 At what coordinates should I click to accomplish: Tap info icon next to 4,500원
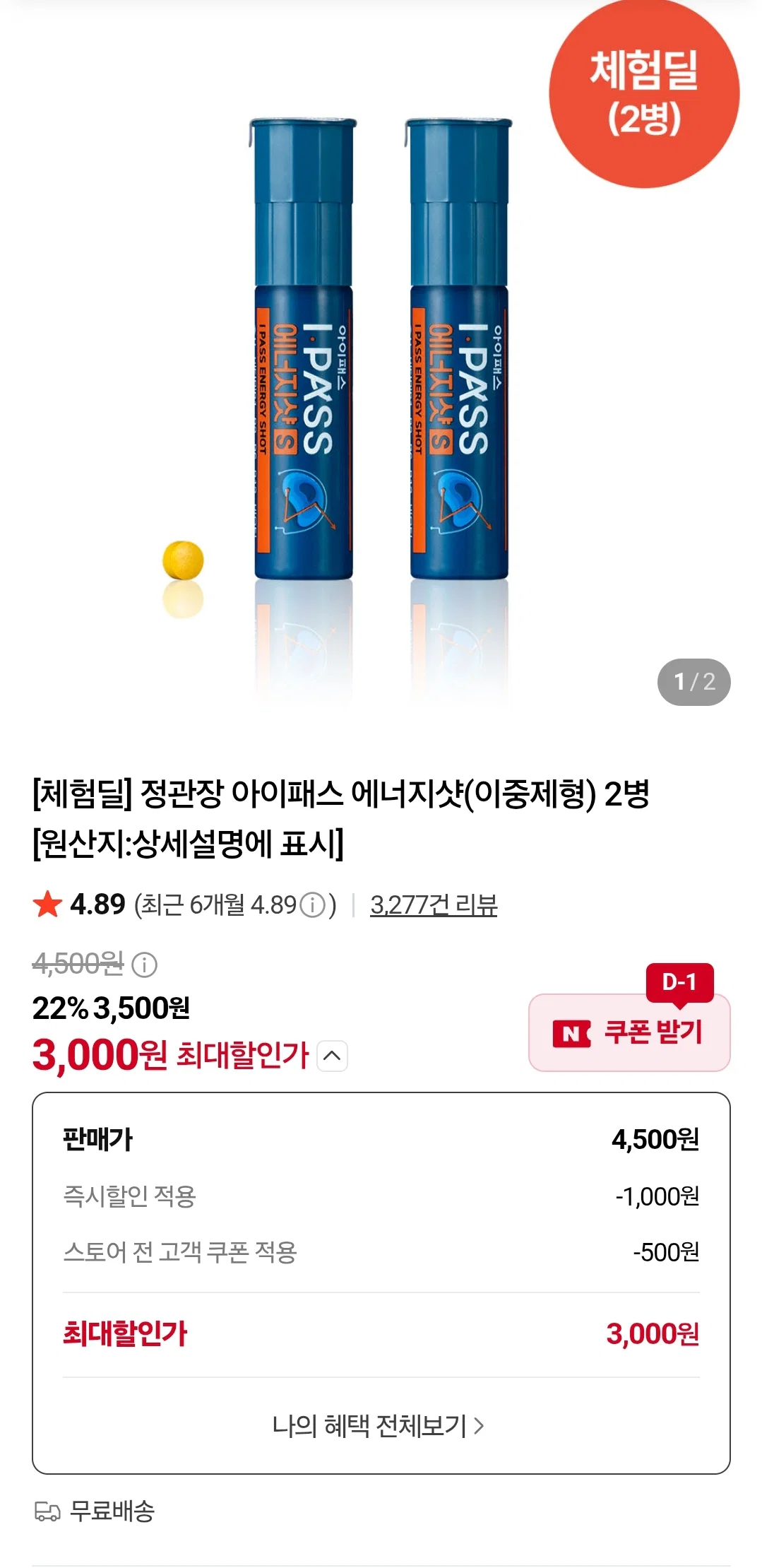145,965
